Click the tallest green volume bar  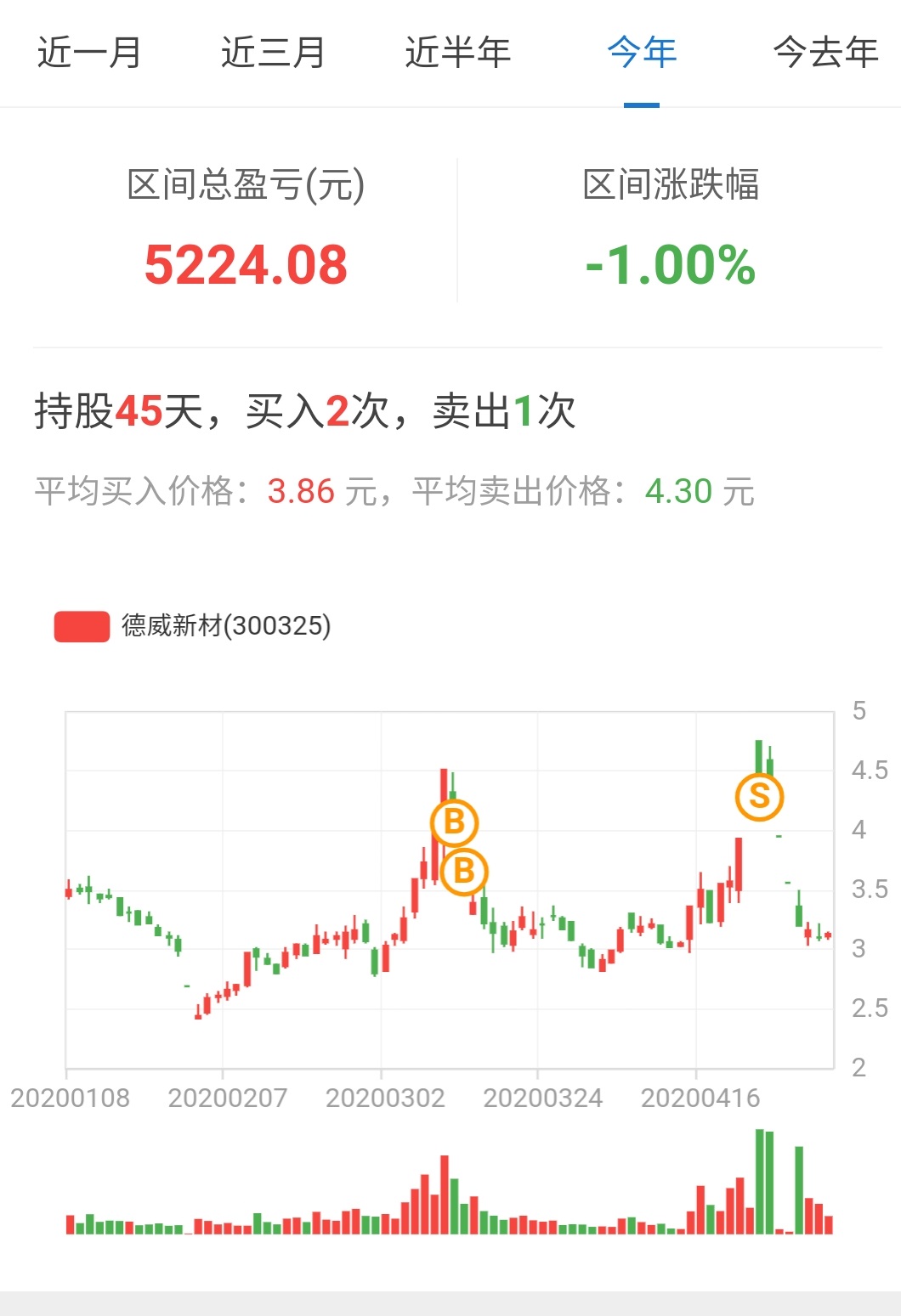coord(759,1181)
